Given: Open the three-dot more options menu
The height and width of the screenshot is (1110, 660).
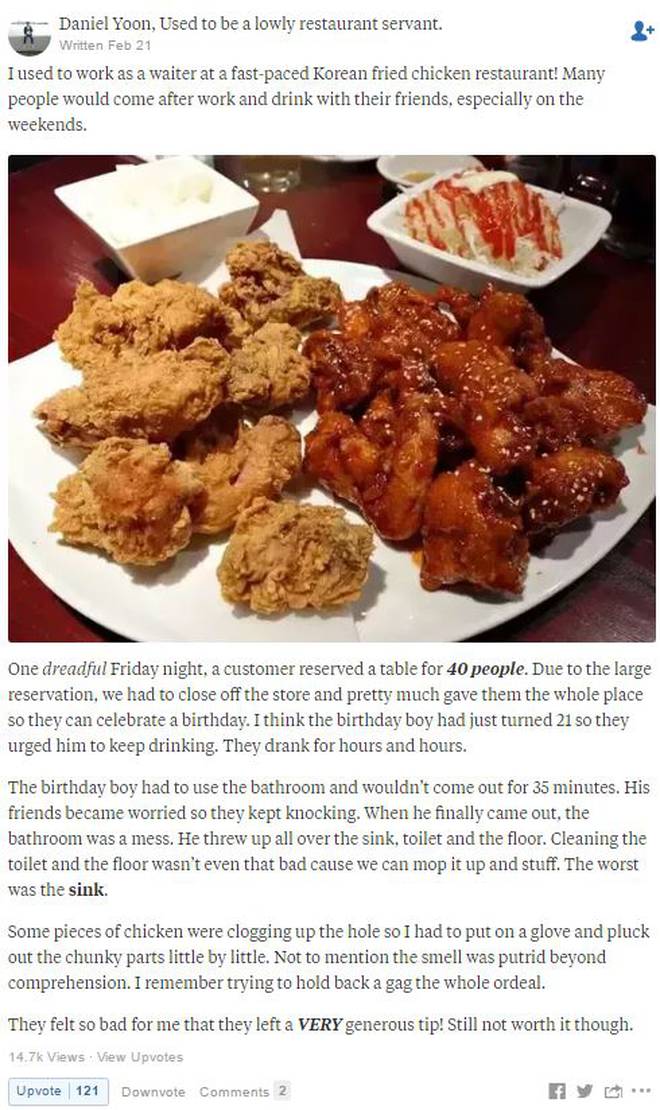Looking at the screenshot, I should pos(641,1091).
